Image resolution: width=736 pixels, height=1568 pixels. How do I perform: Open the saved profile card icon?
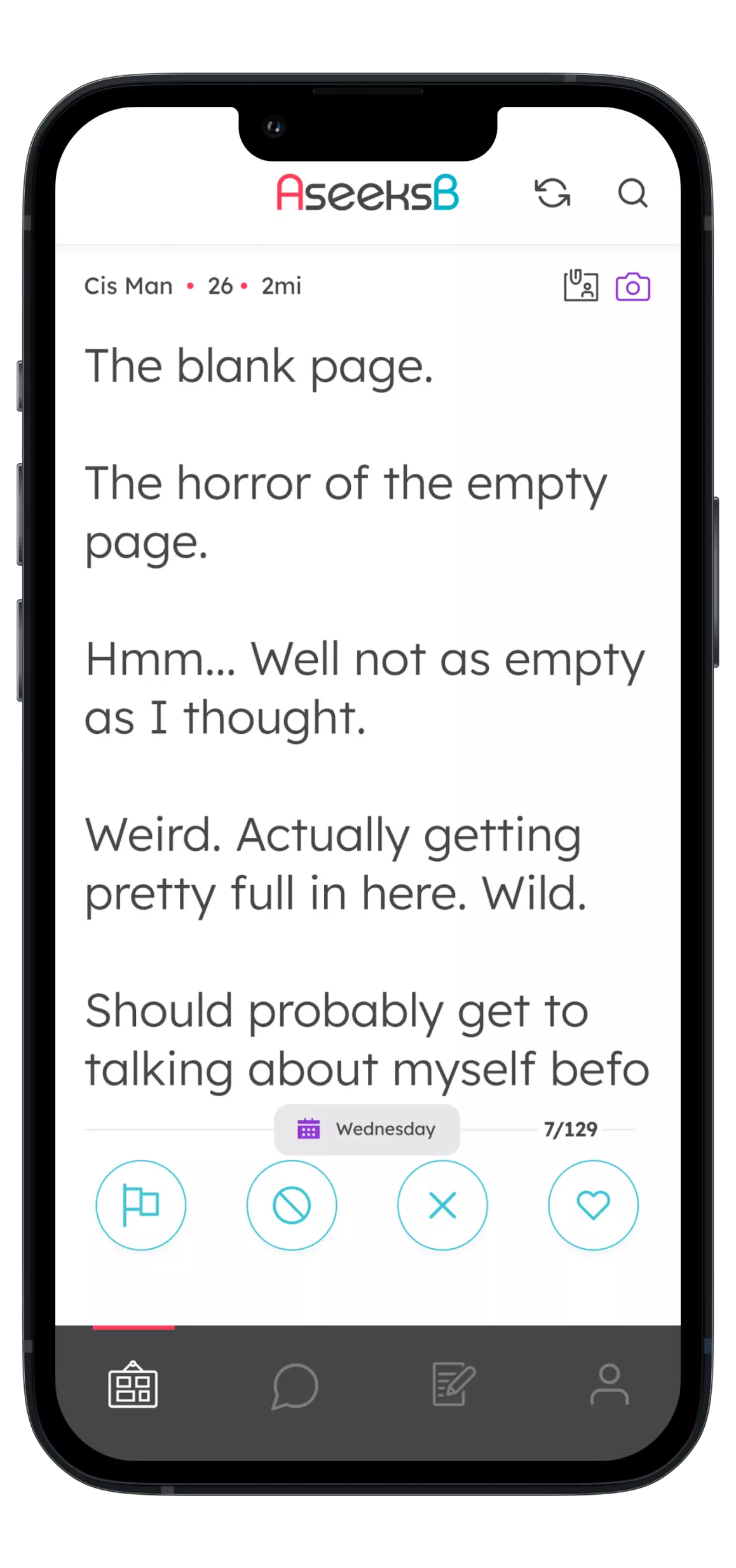(x=581, y=286)
